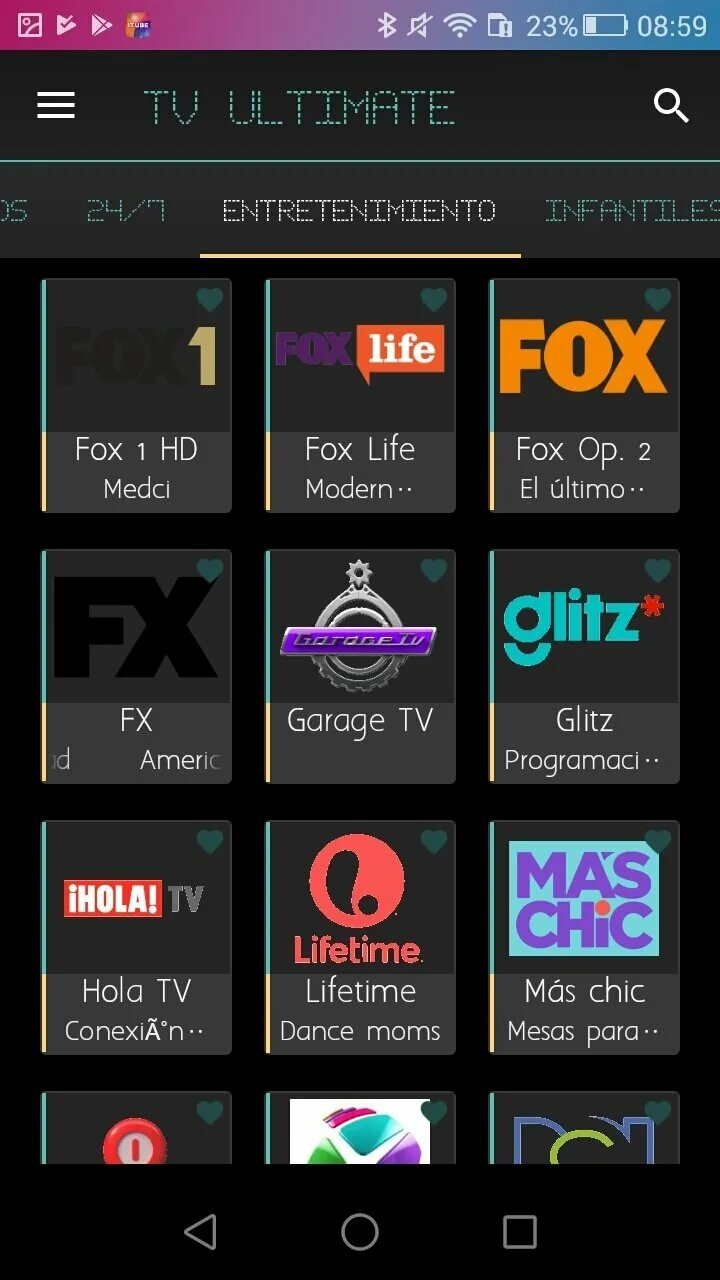Switch to the 24/7 tab
720x1280 pixels.
click(x=125, y=210)
